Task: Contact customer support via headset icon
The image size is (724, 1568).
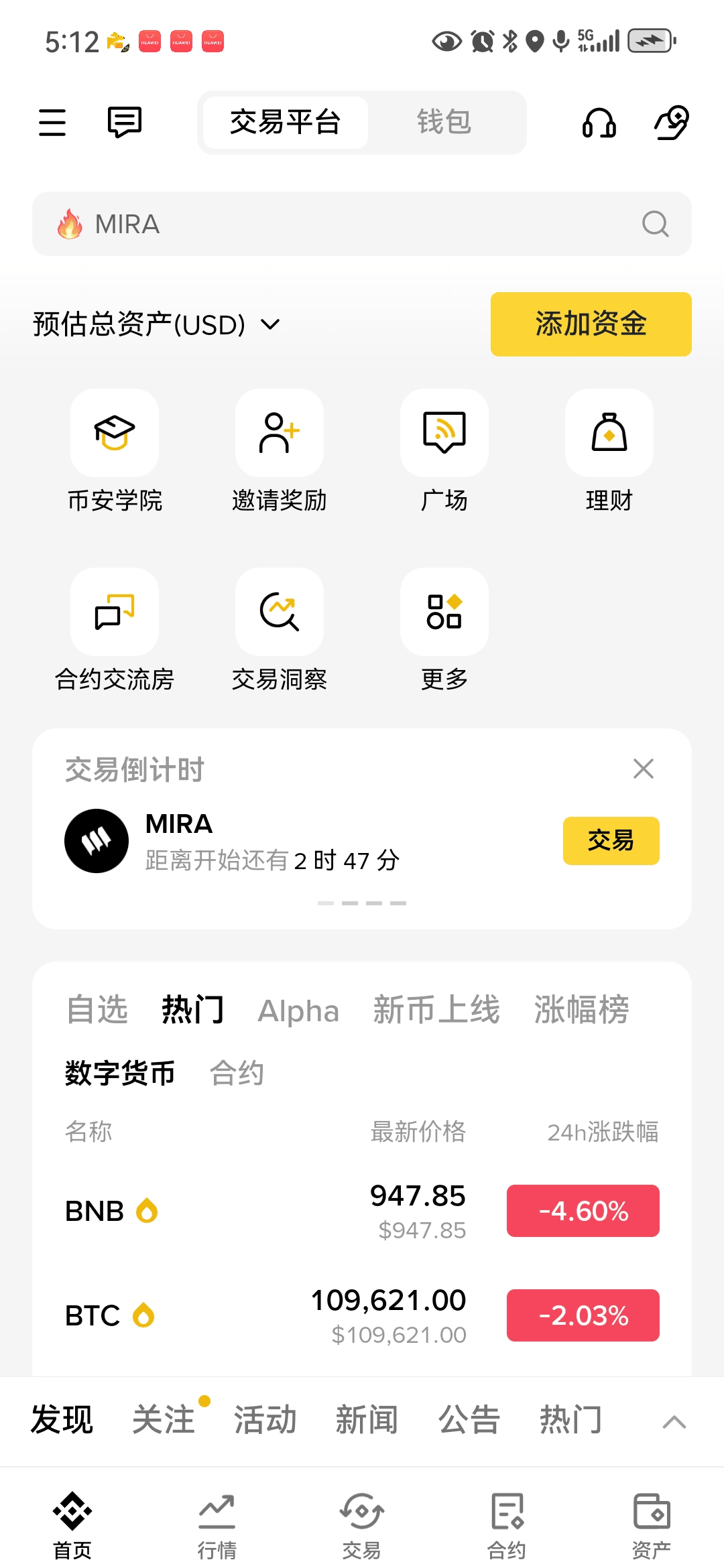Action: tap(599, 123)
